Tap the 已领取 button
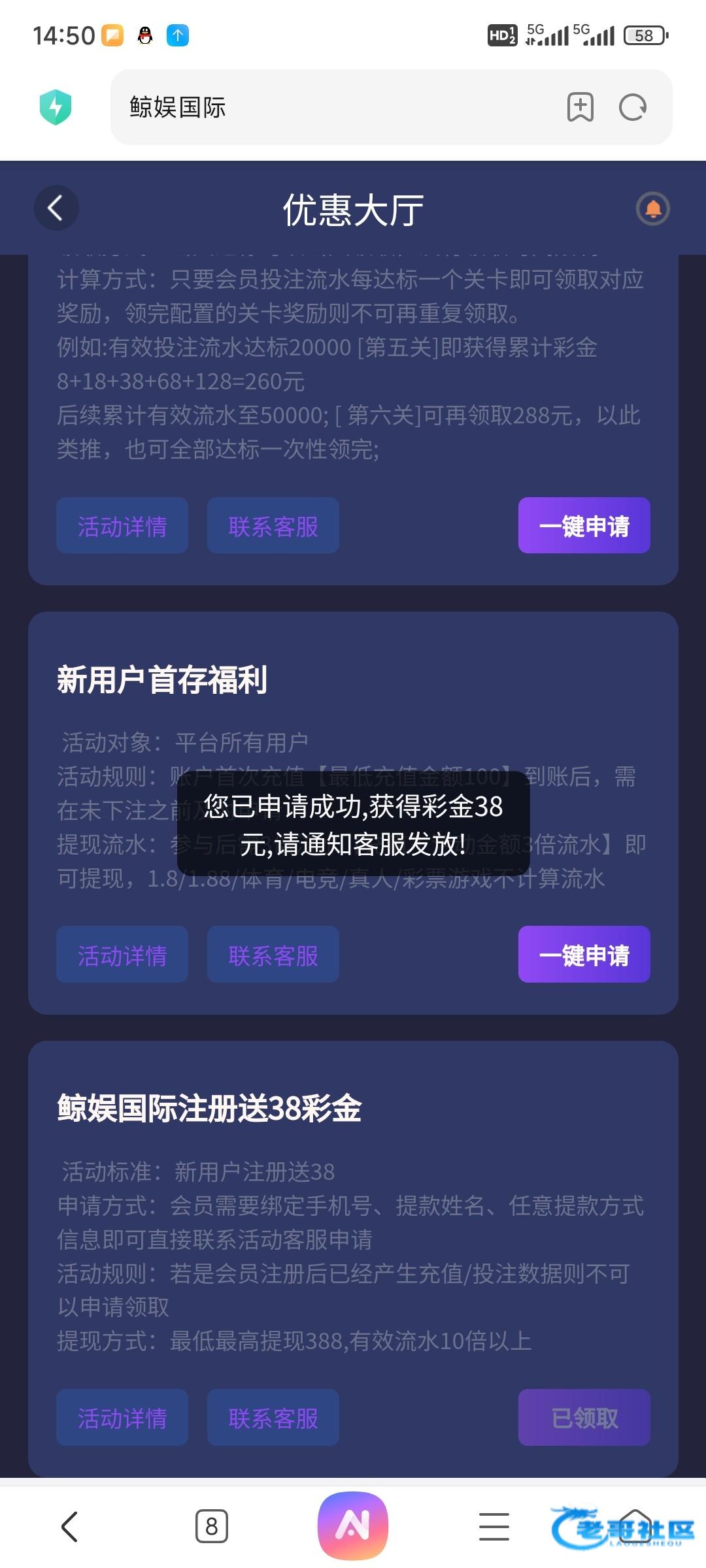Image resolution: width=706 pixels, height=1568 pixels. click(584, 1417)
